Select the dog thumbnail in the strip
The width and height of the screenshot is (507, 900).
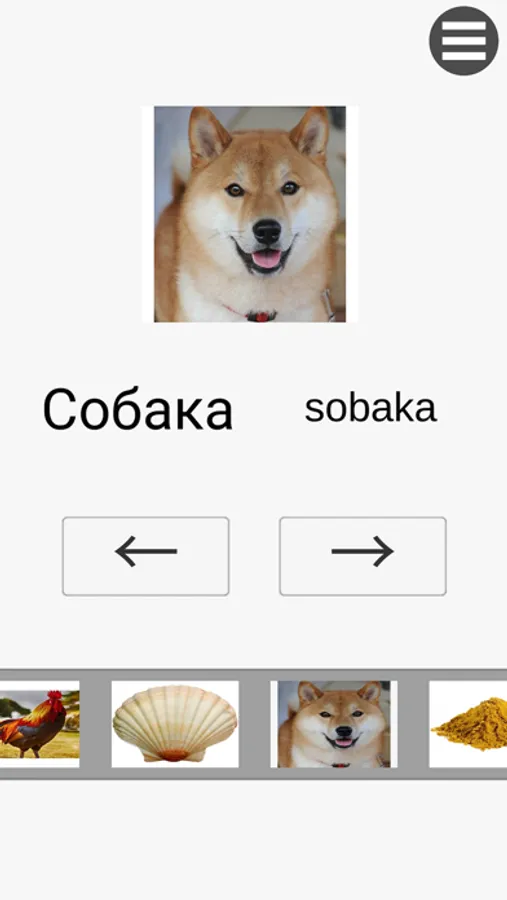pyautogui.click(x=334, y=724)
